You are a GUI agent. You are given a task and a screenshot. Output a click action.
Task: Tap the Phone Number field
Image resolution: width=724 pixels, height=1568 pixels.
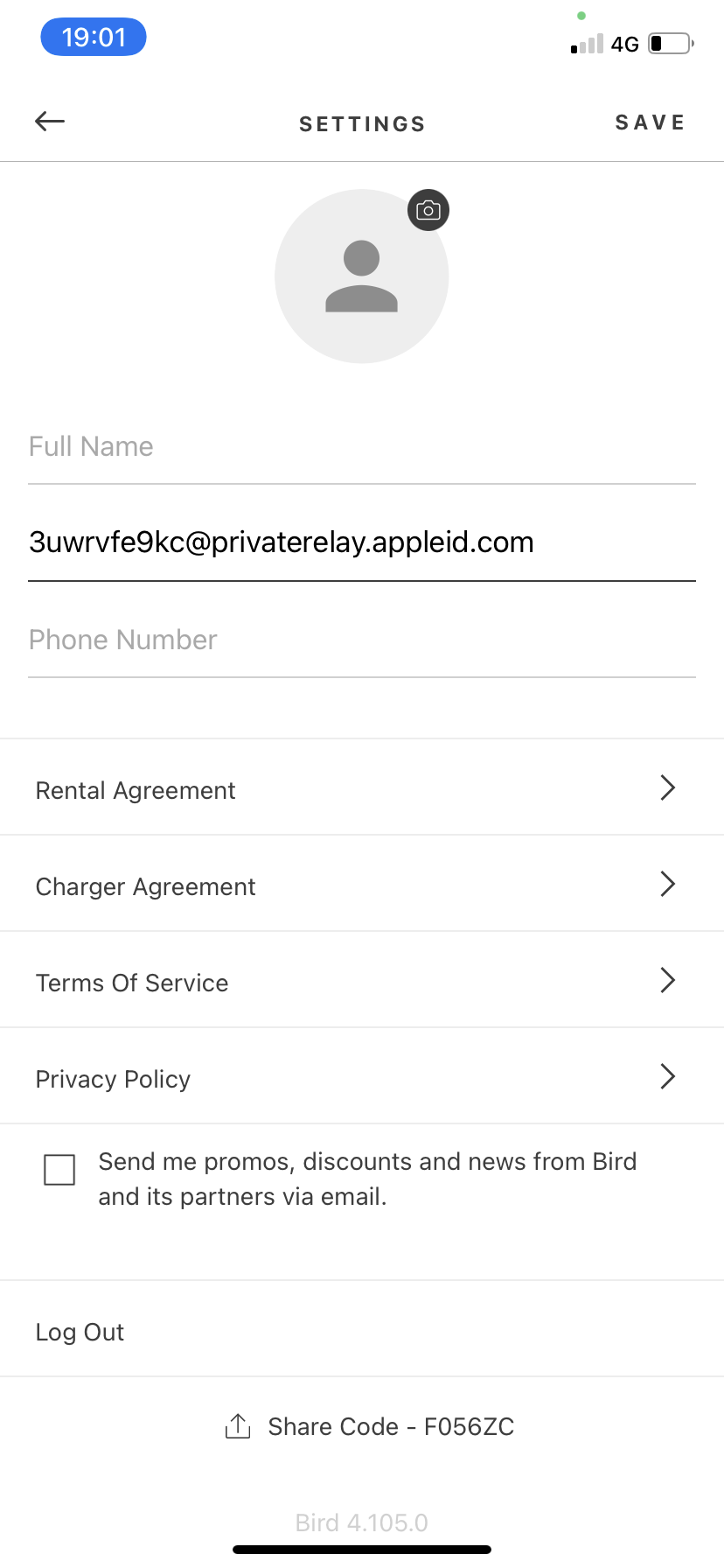coord(361,640)
